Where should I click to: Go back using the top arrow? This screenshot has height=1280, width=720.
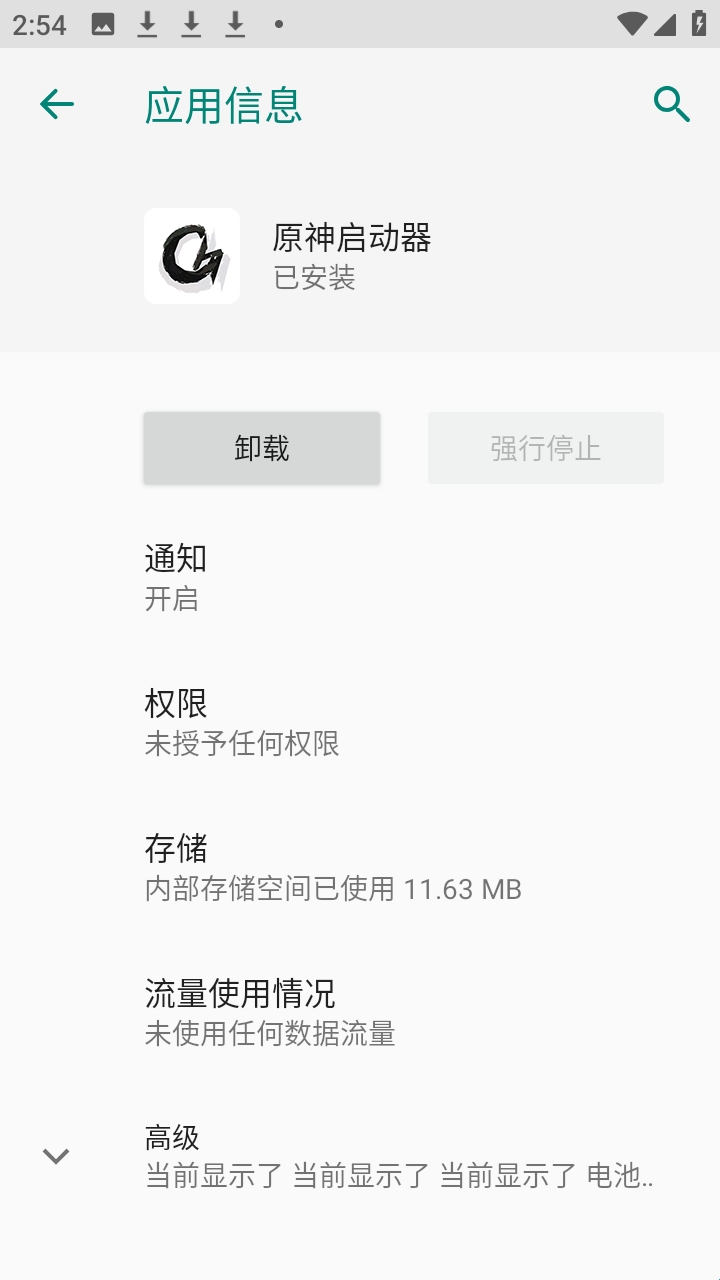point(57,104)
